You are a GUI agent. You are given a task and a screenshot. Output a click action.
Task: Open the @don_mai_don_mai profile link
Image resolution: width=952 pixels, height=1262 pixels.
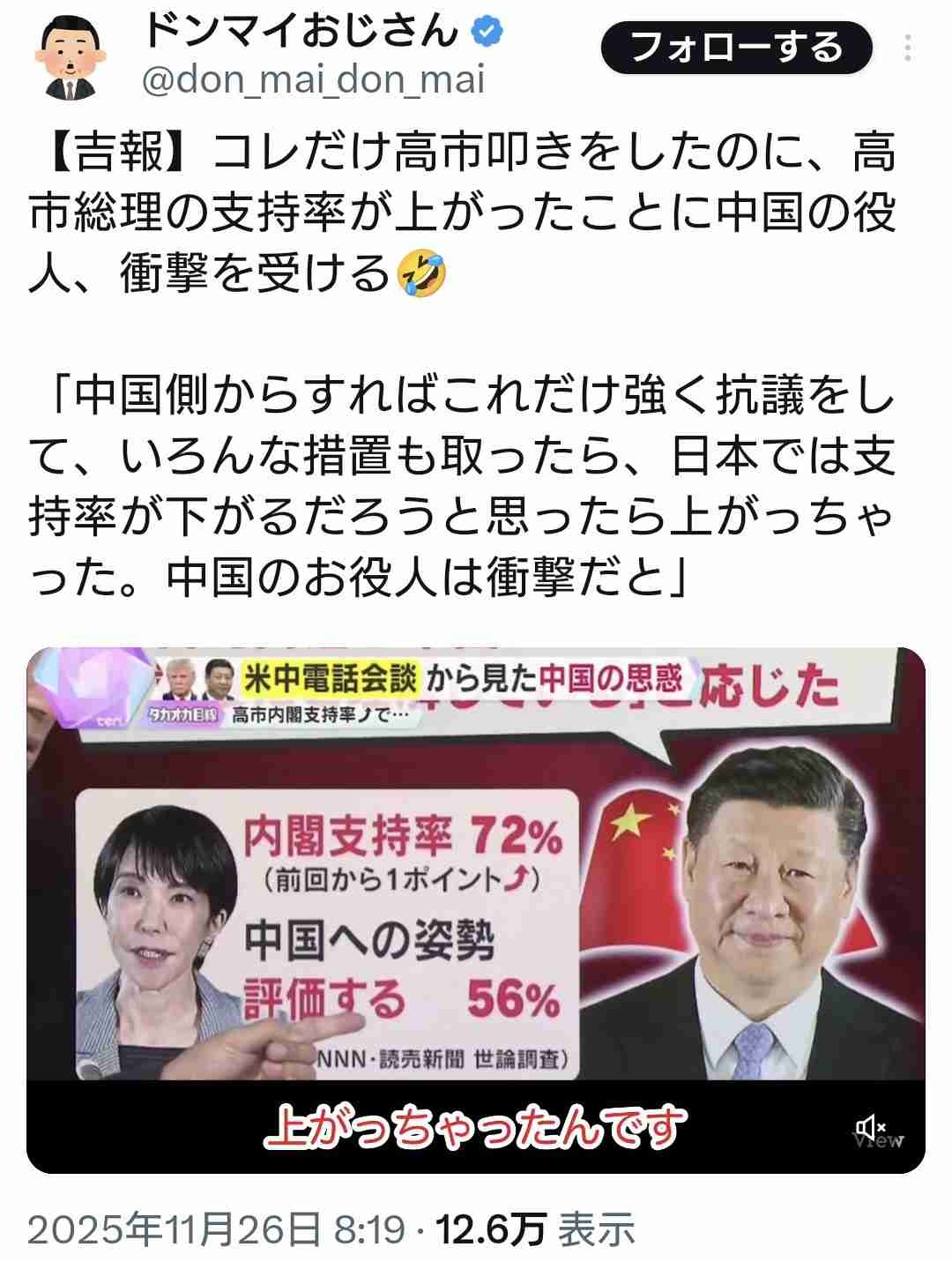[314, 80]
